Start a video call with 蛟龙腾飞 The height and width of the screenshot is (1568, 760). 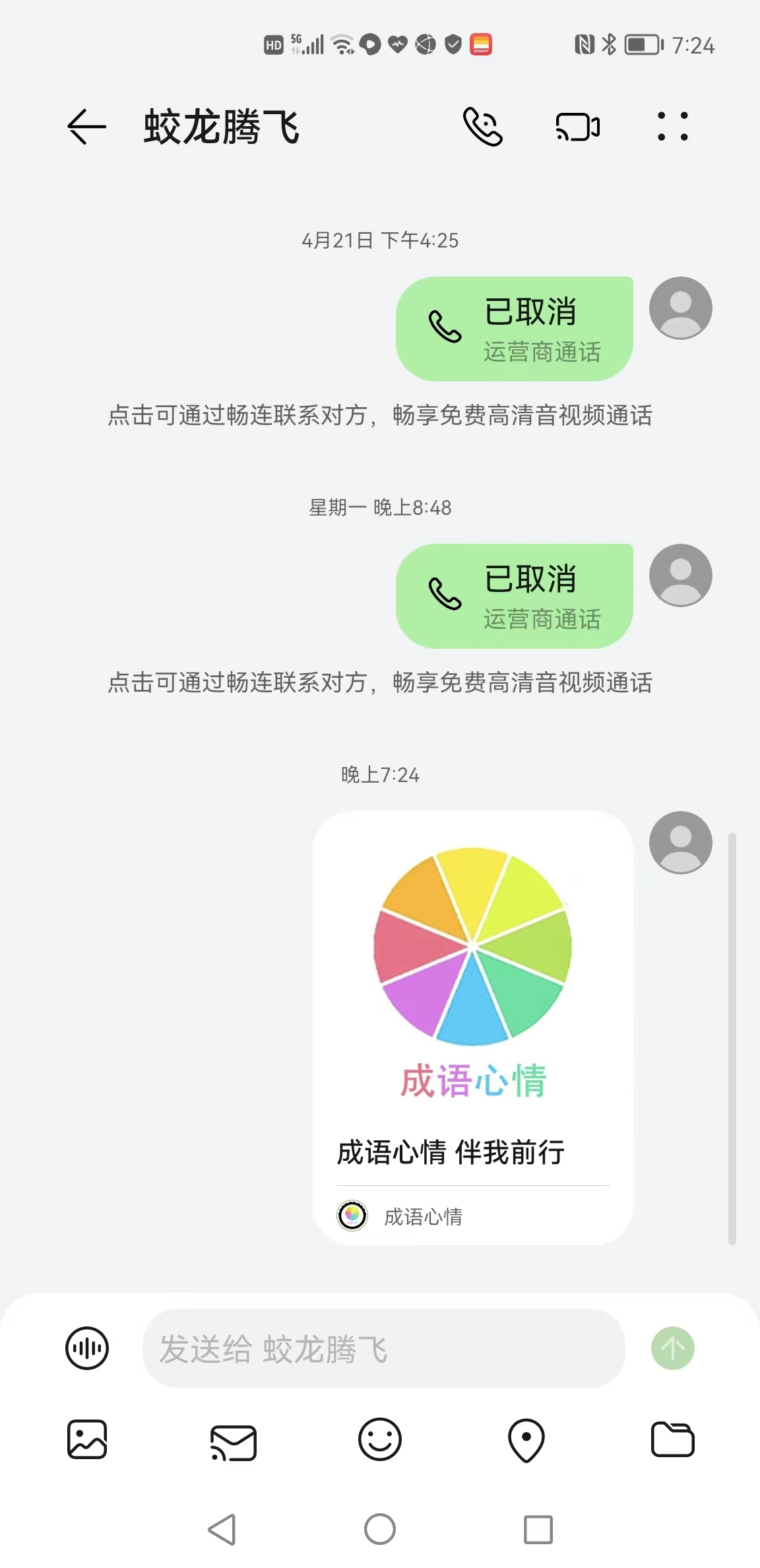pos(577,127)
